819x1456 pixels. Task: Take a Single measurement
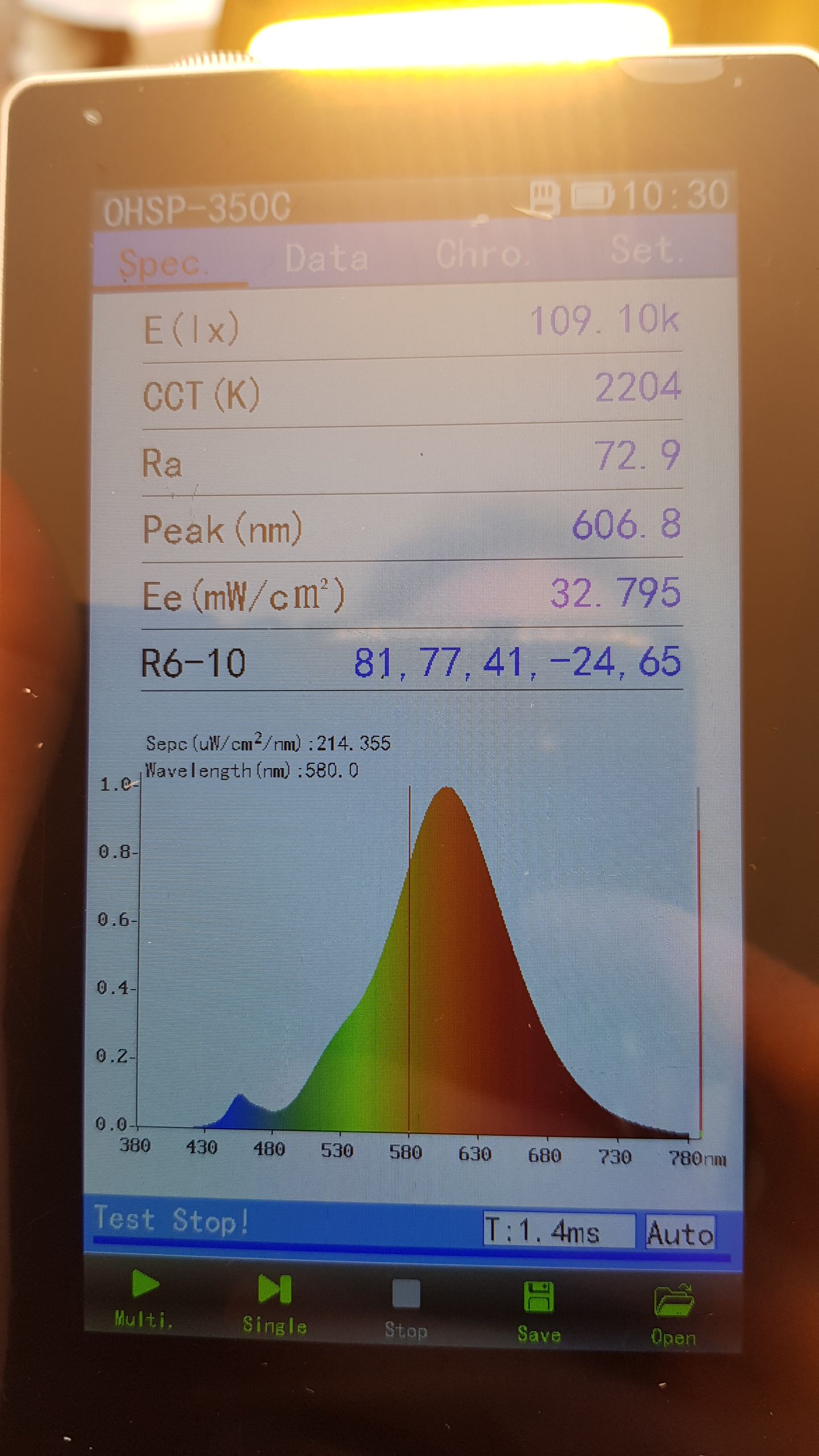[275, 1304]
